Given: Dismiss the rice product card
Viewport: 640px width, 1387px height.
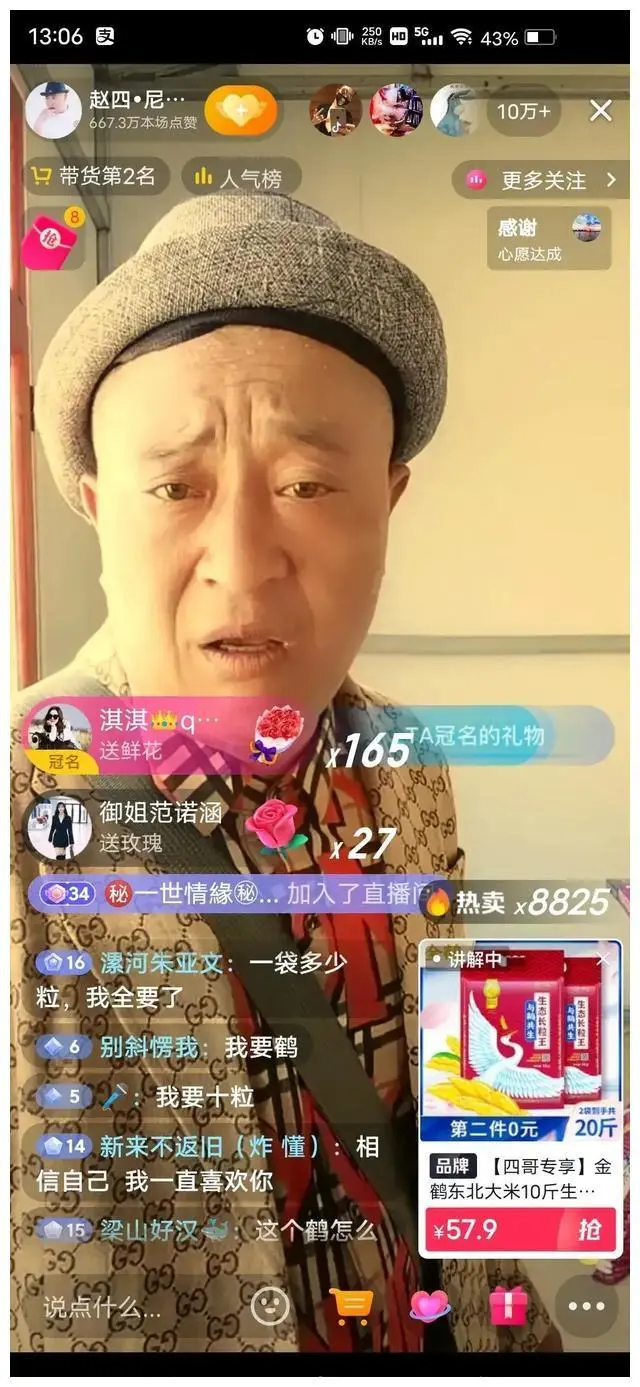Looking at the screenshot, I should pyautogui.click(x=604, y=960).
